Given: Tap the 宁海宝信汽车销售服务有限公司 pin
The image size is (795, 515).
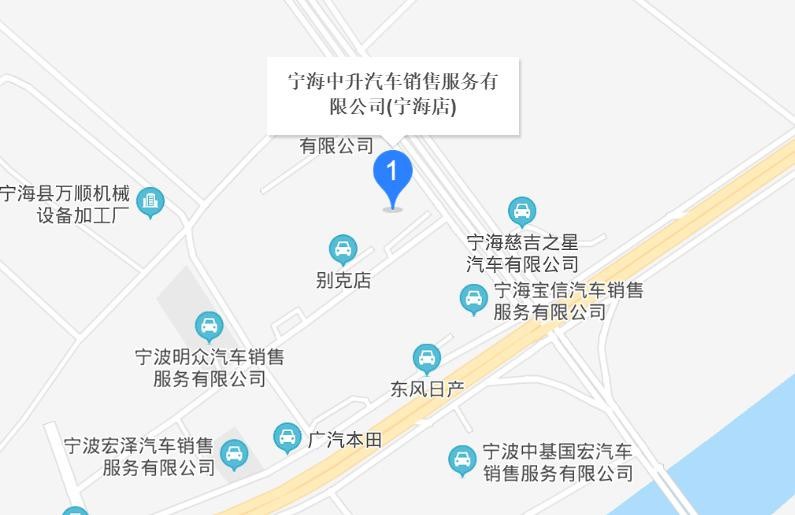Looking at the screenshot, I should click(474, 299).
